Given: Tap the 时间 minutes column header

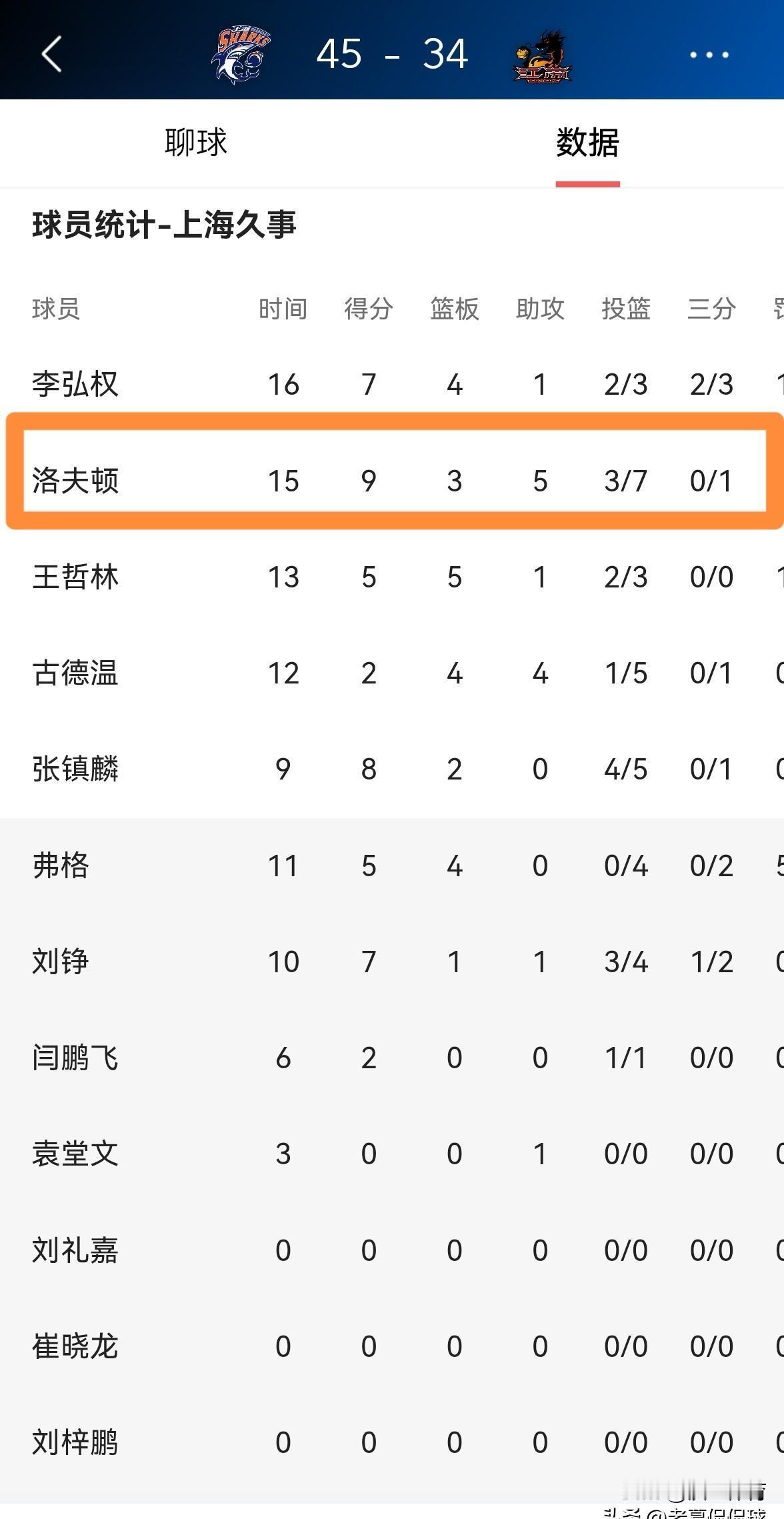Looking at the screenshot, I should [x=283, y=308].
